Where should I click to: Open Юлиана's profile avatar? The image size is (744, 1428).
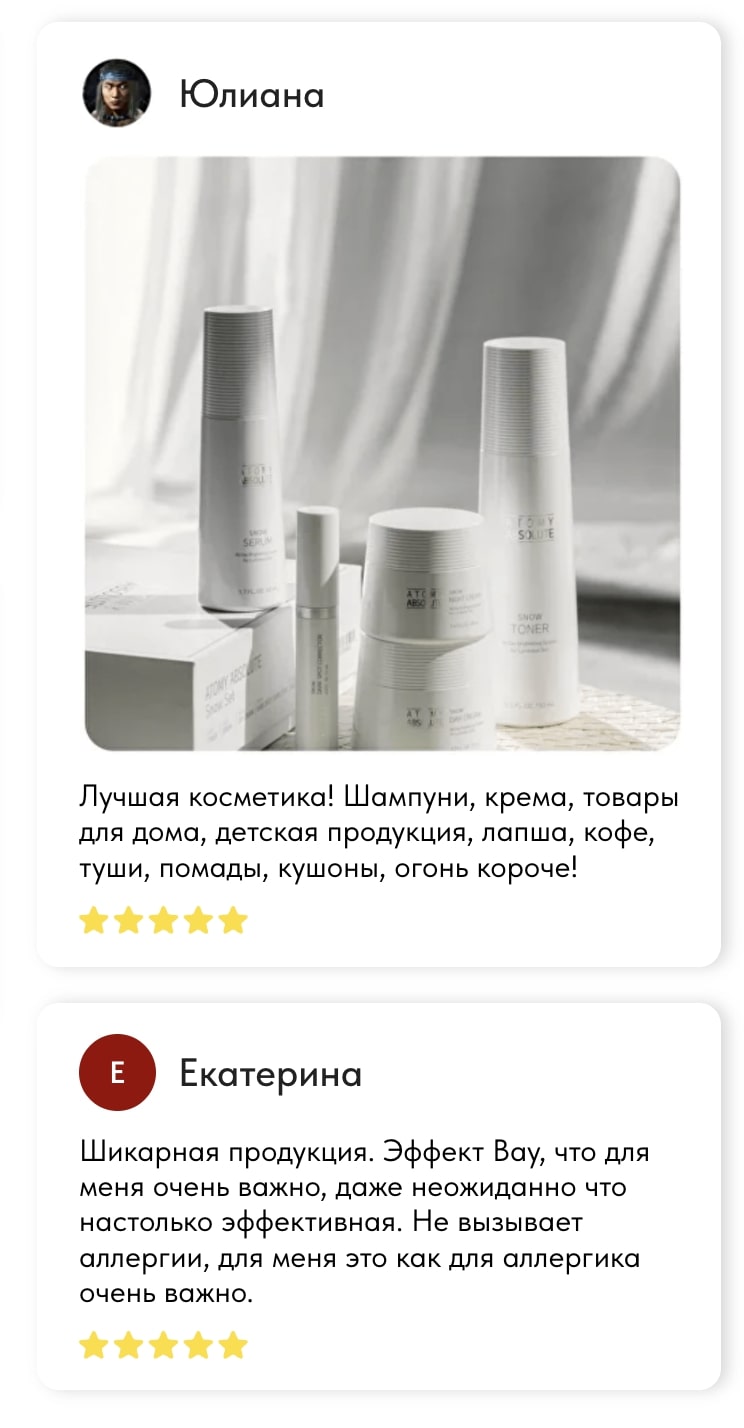[x=117, y=93]
